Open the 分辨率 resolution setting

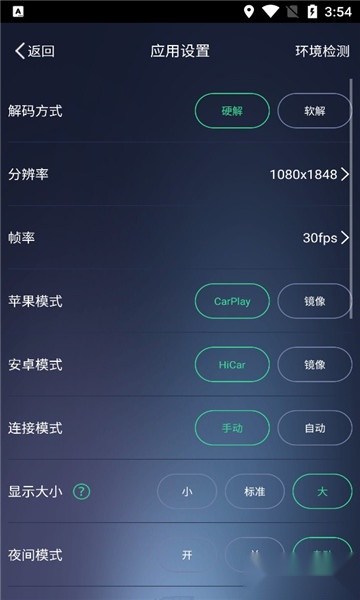pos(179,174)
